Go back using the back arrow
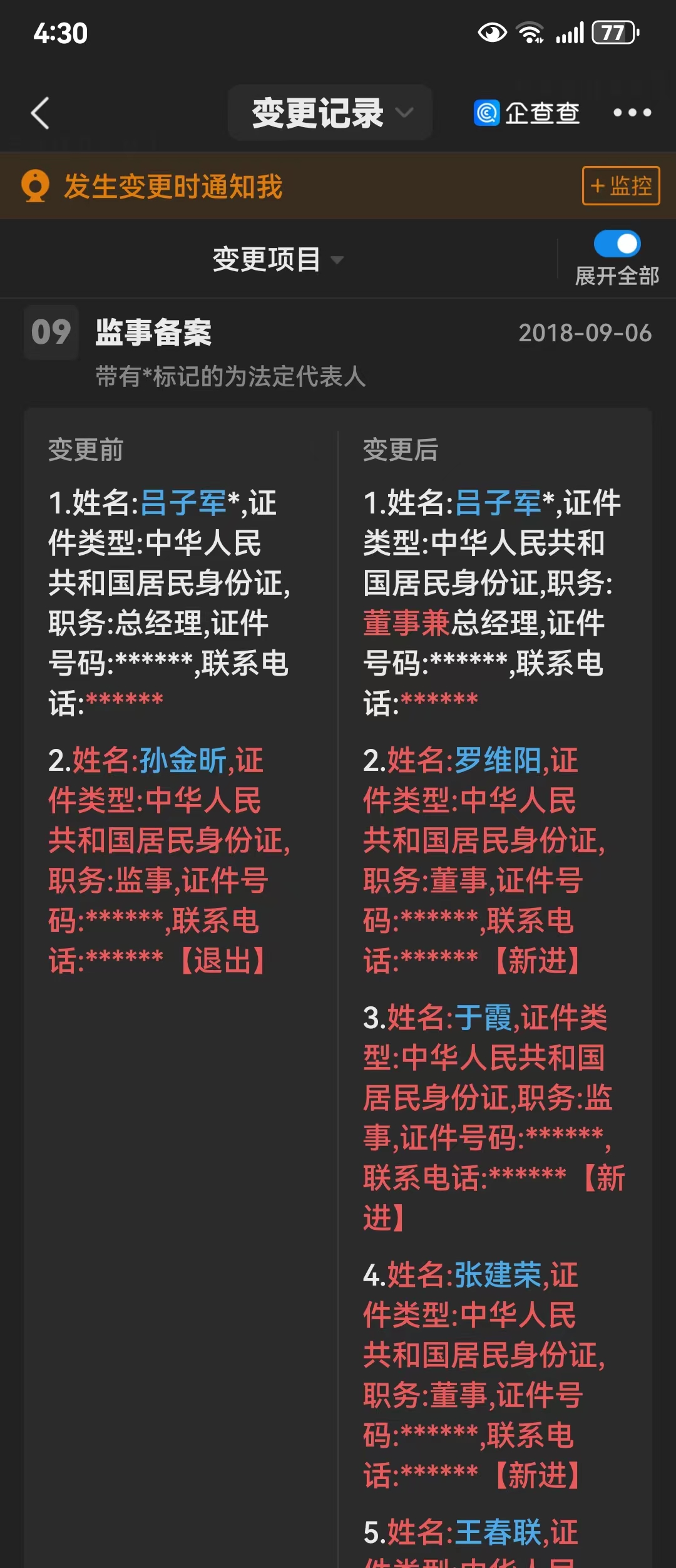 click(x=41, y=113)
